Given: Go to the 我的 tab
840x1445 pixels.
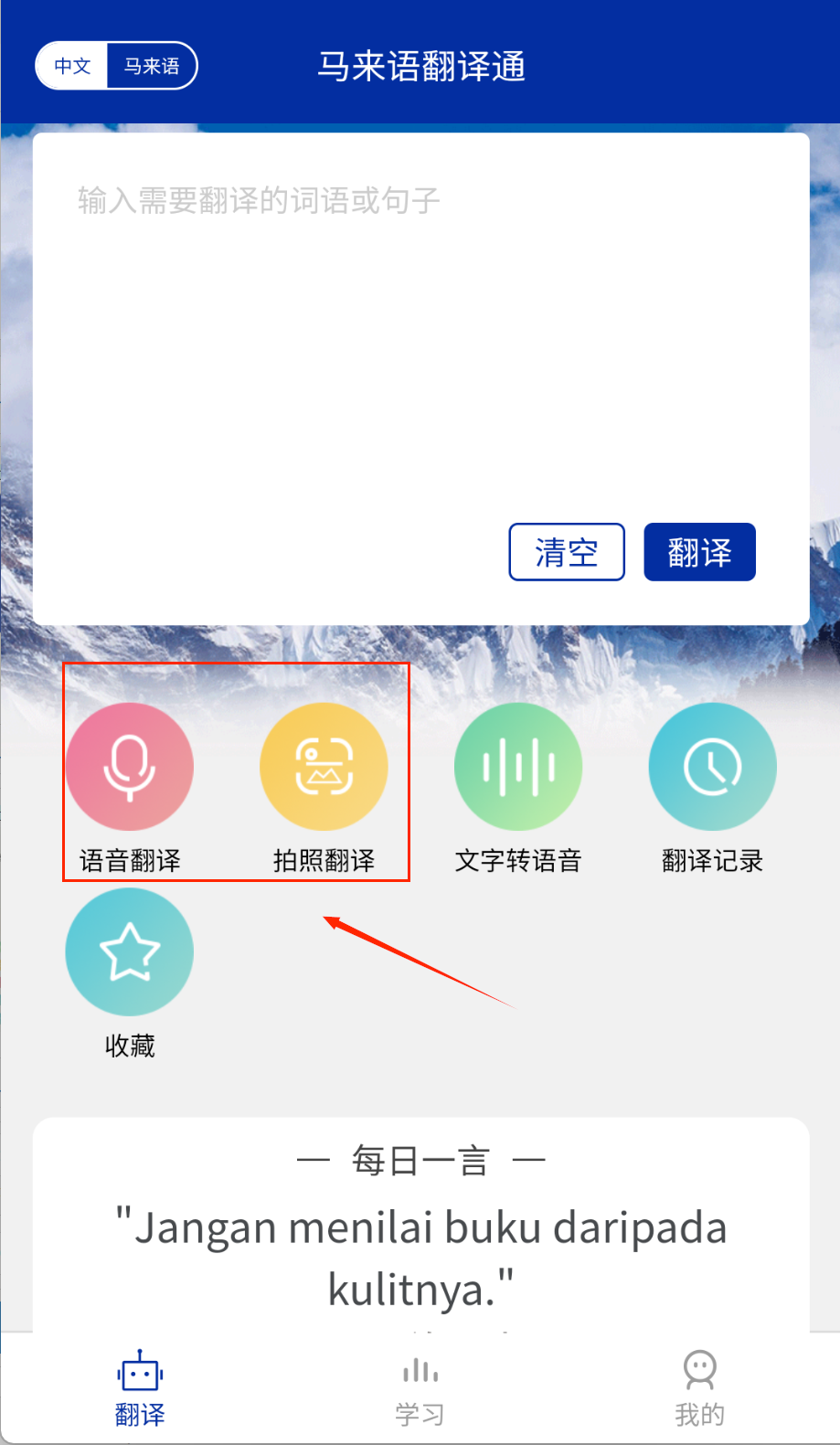Looking at the screenshot, I should [699, 1388].
